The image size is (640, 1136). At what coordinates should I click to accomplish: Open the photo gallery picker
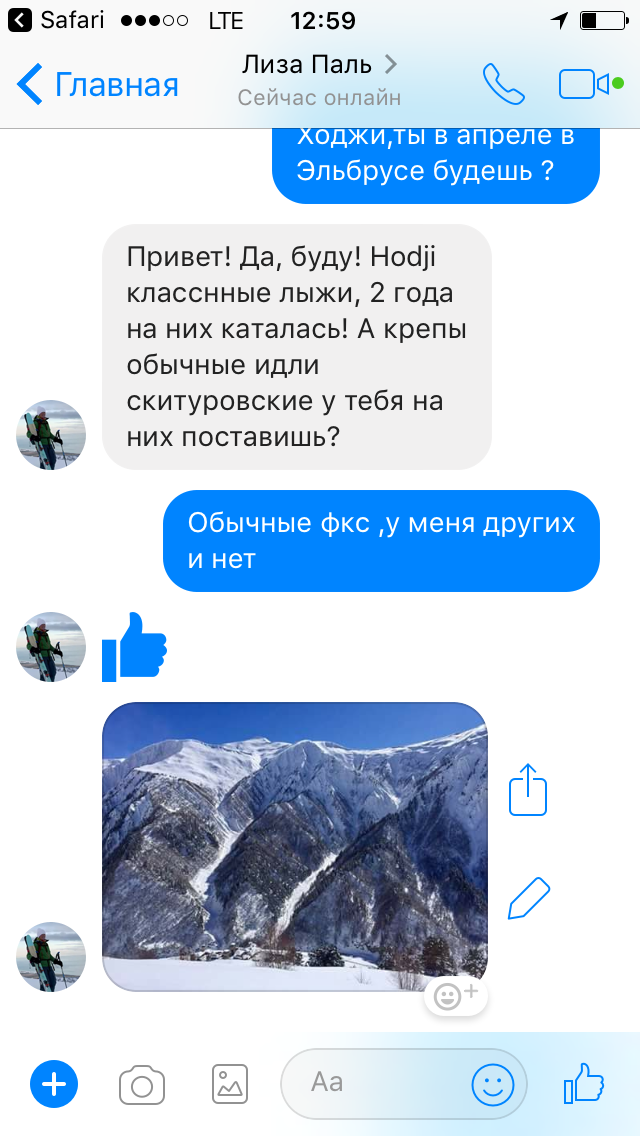(x=230, y=1083)
